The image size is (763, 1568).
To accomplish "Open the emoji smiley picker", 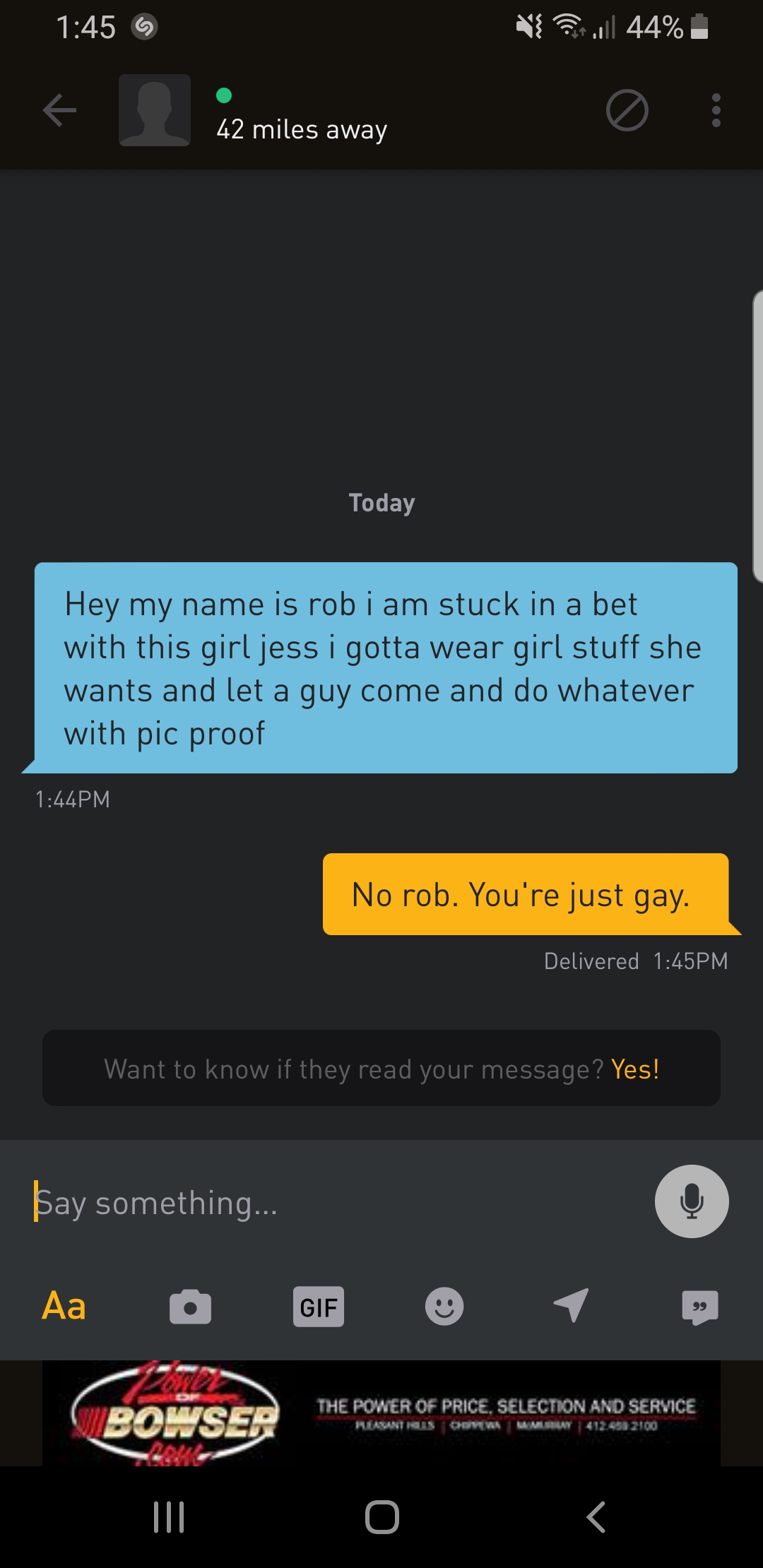I will (444, 1307).
